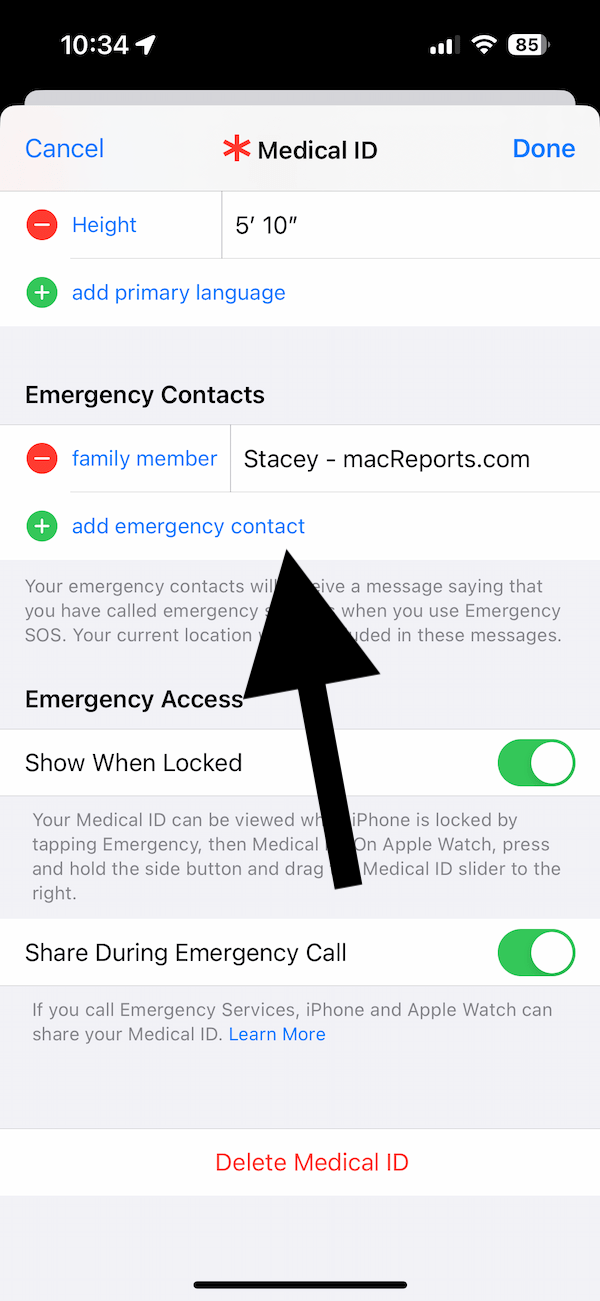Screen dimensions: 600x1301
Task: Tap the Height label
Action: [x=104, y=225]
